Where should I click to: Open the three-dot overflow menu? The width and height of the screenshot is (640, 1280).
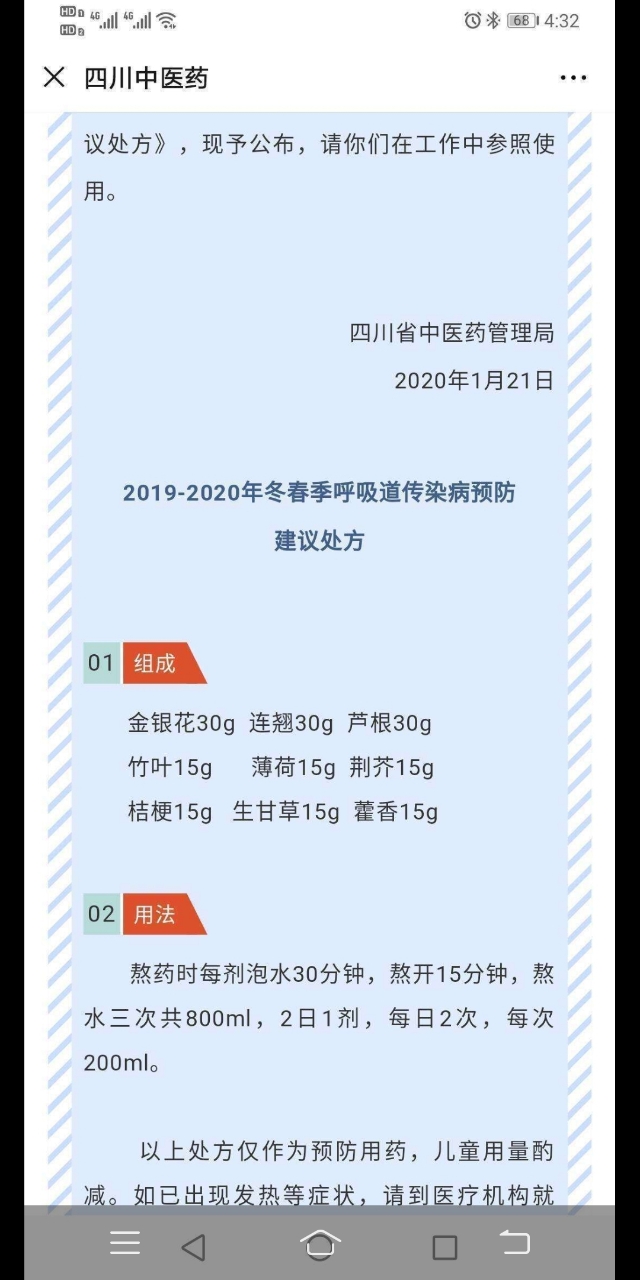[573, 78]
